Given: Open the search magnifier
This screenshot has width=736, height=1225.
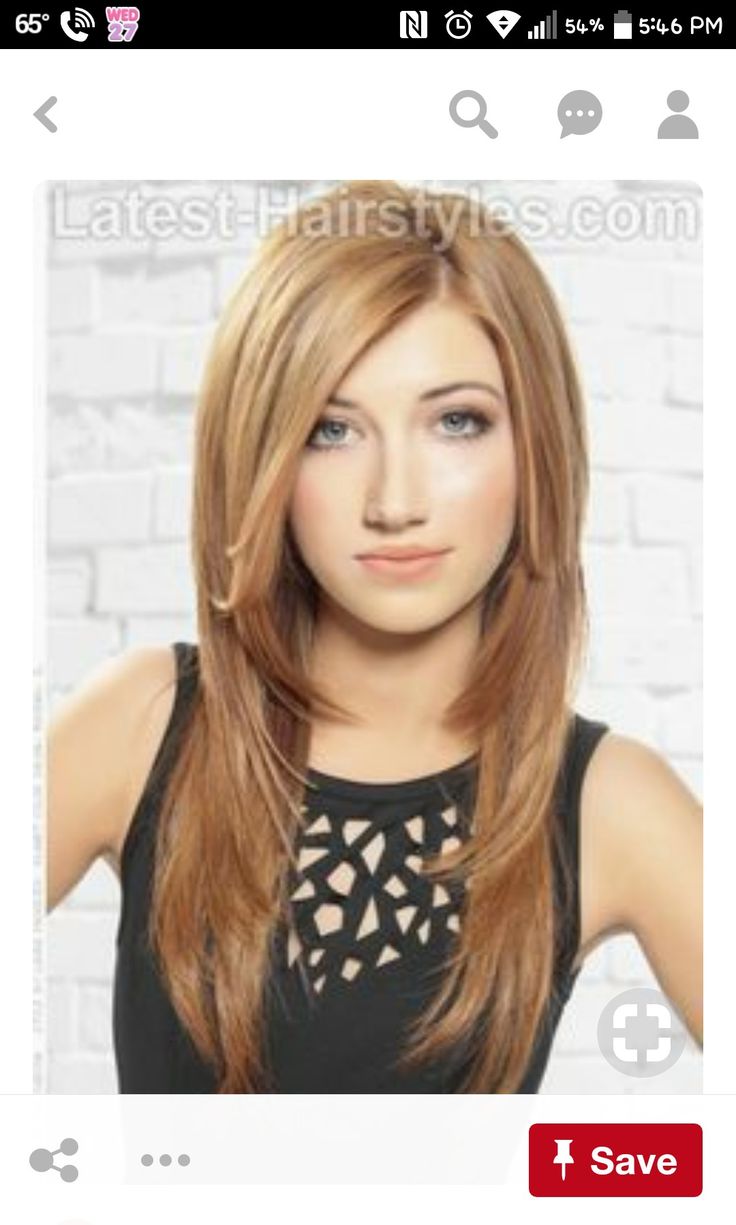Looking at the screenshot, I should 473,114.
